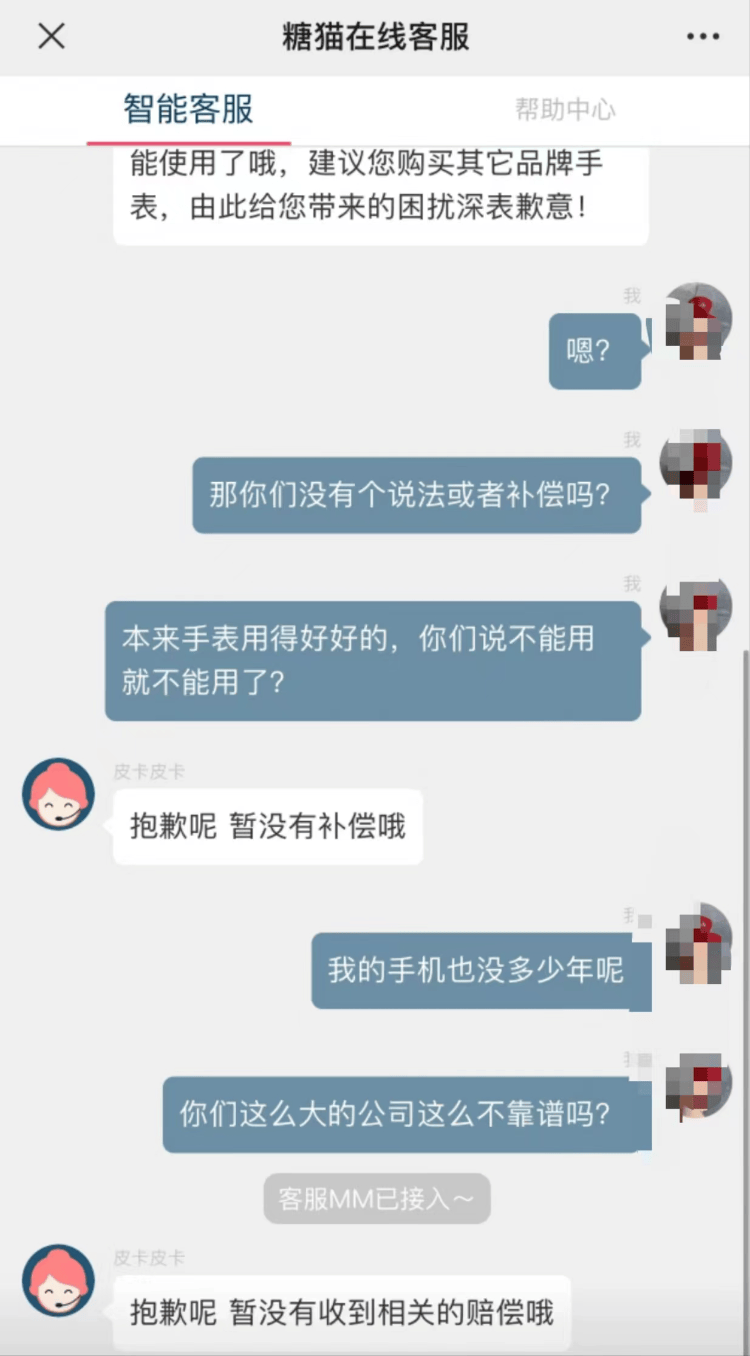The height and width of the screenshot is (1356, 750).
Task: Close the 糖猫在线客服 chat window
Action: [51, 37]
